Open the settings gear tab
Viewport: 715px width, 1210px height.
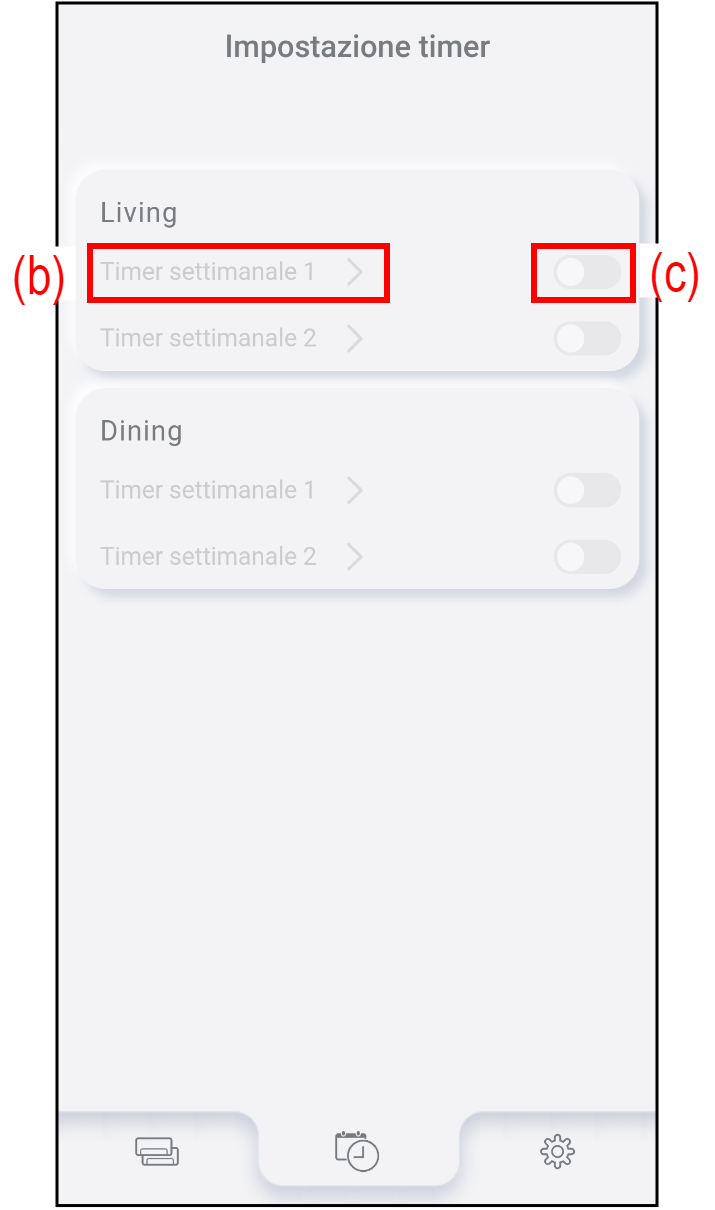click(557, 1153)
